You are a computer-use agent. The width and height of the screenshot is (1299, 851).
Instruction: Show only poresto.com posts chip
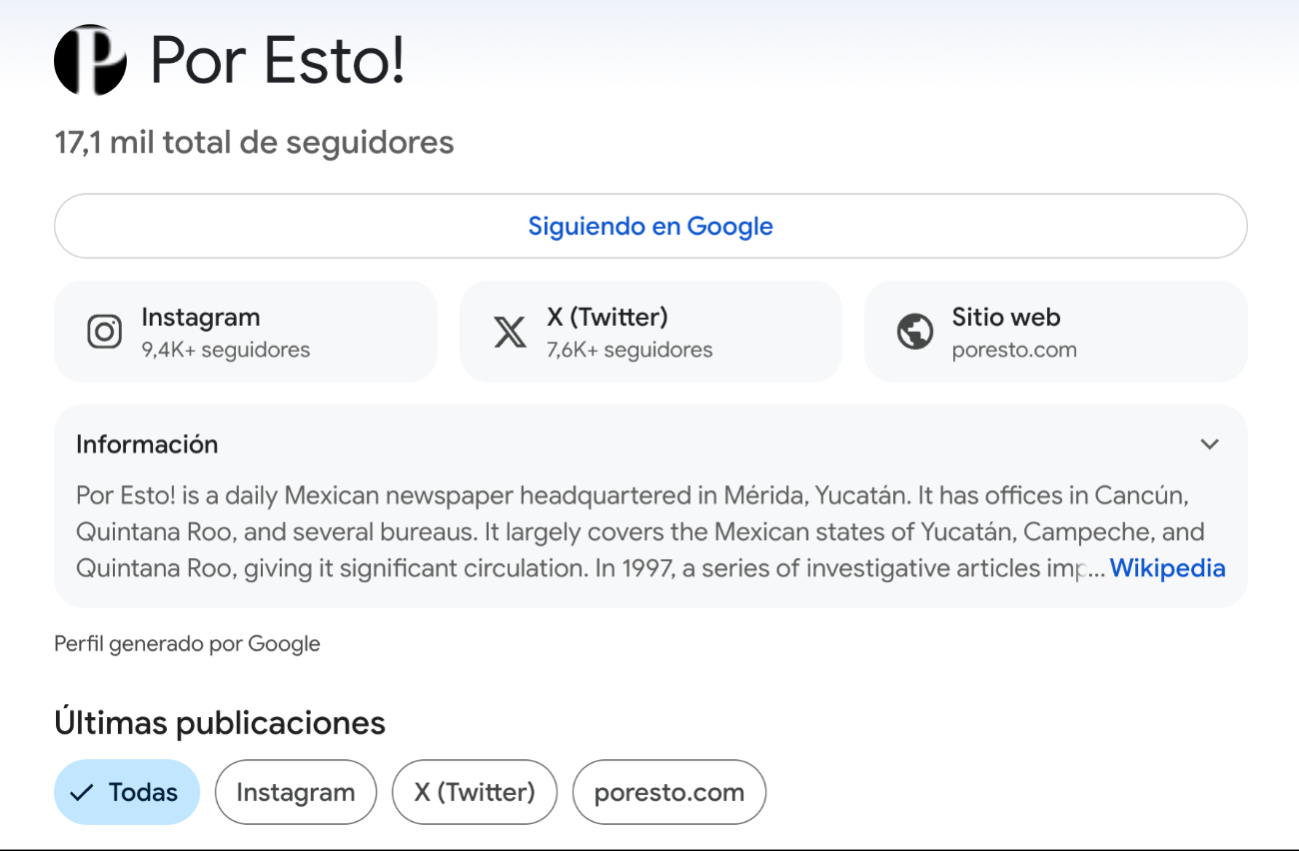point(669,793)
